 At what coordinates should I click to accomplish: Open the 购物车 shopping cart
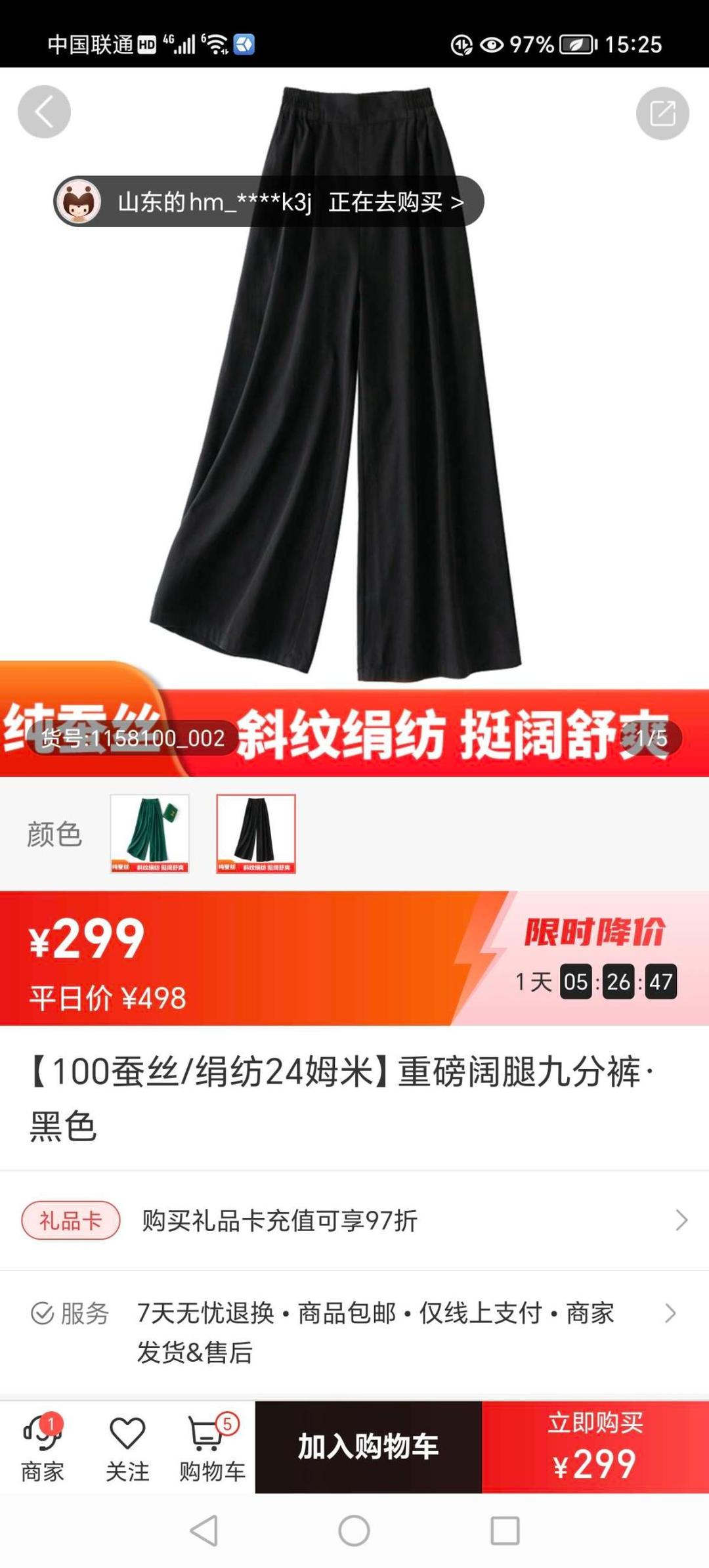[x=212, y=1447]
